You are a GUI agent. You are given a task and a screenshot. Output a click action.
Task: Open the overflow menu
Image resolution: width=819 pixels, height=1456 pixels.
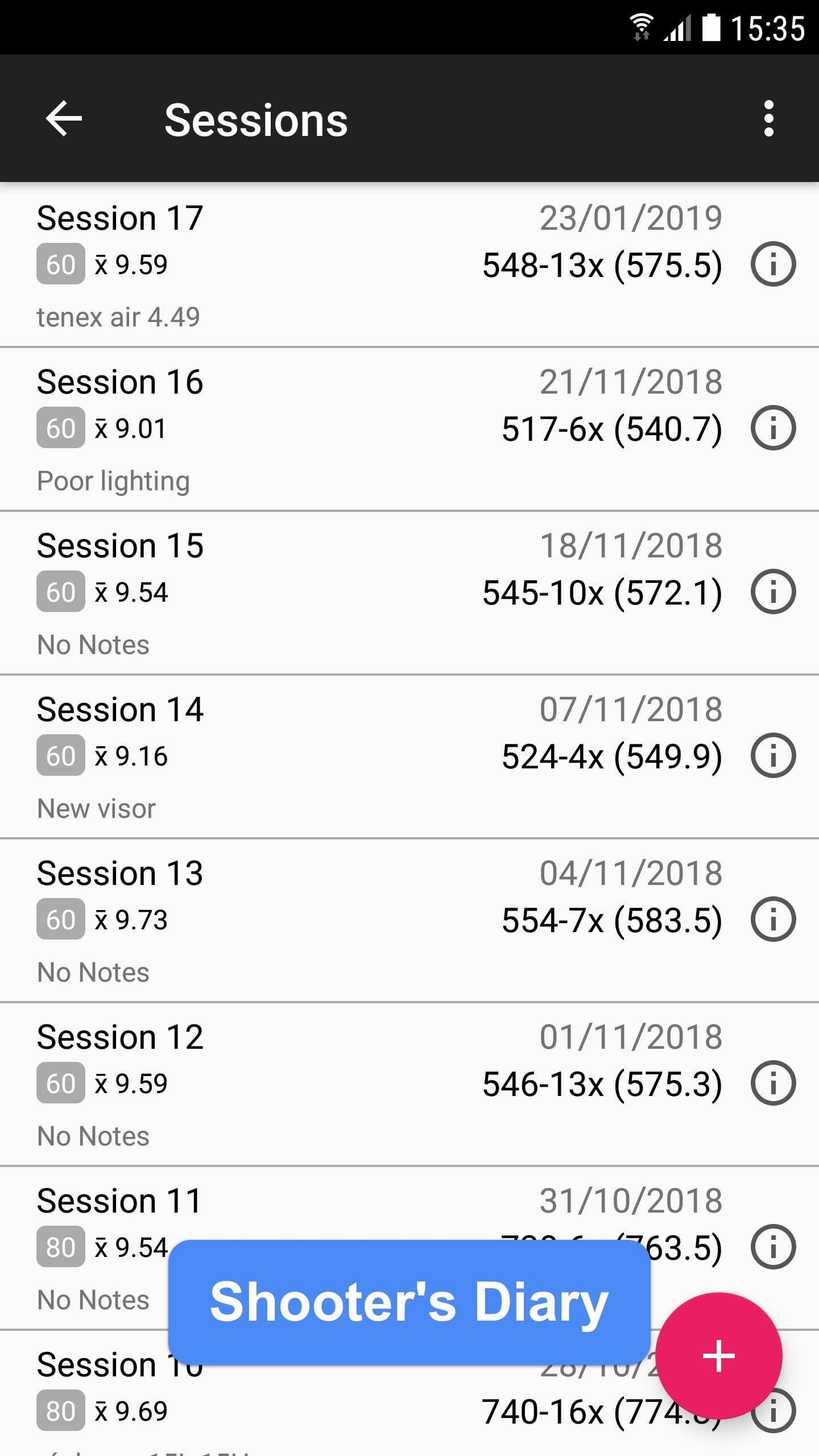[x=768, y=119]
